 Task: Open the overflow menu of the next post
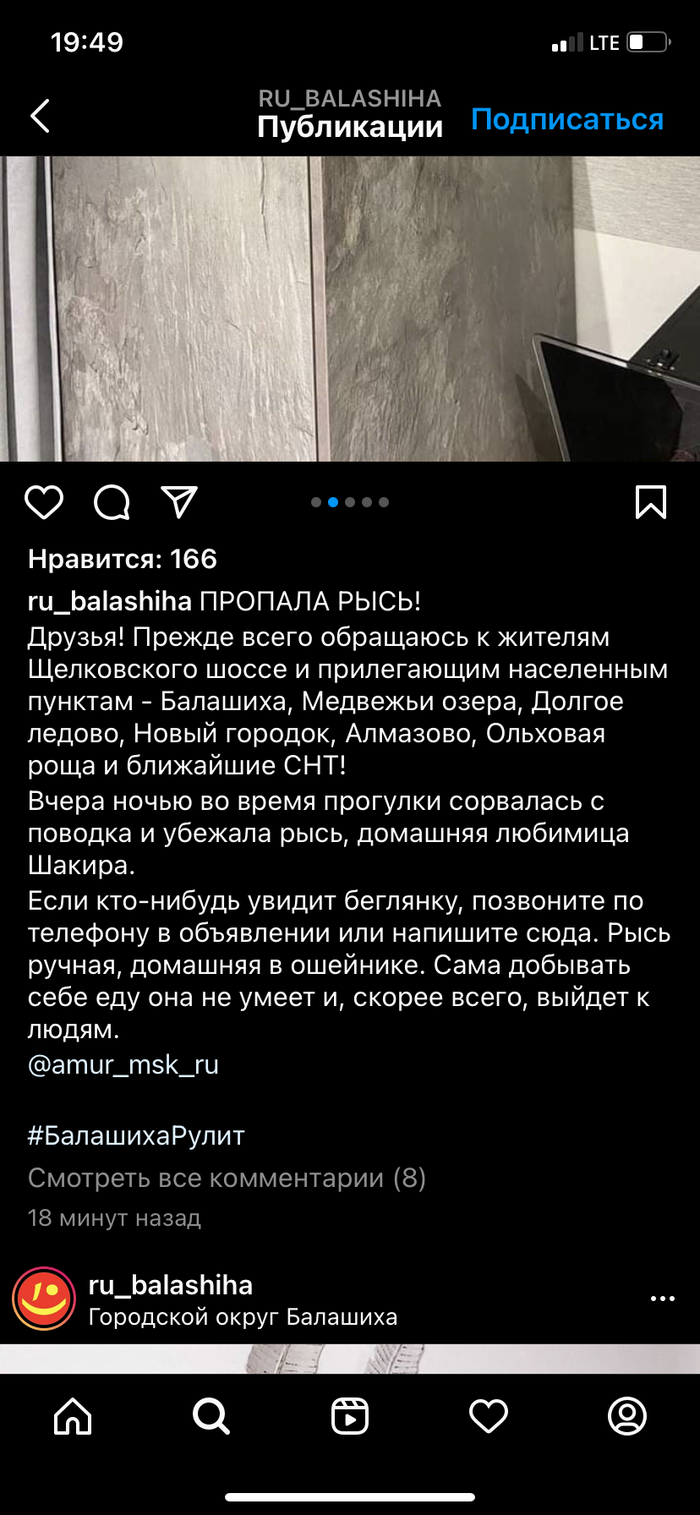tap(662, 1299)
